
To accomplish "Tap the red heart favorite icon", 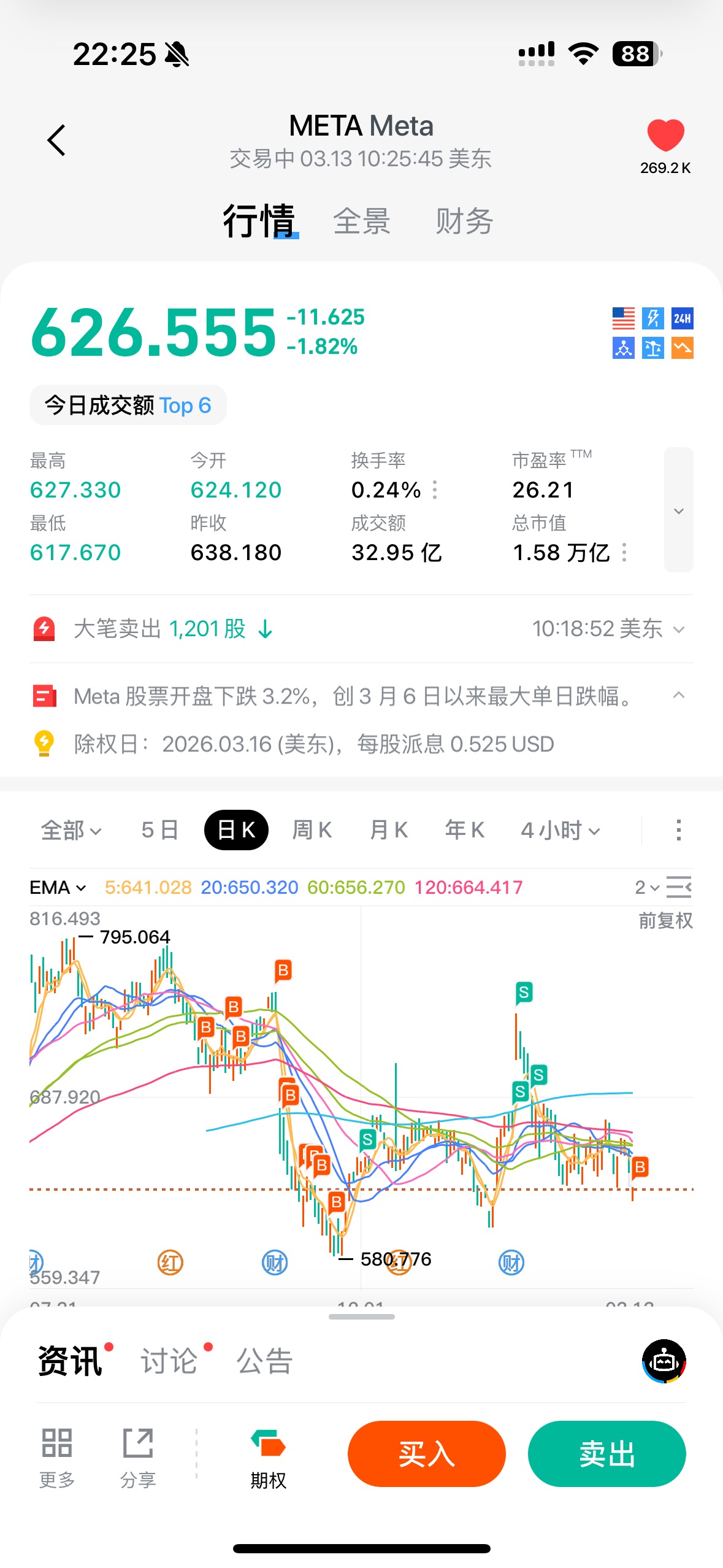I will [x=665, y=136].
